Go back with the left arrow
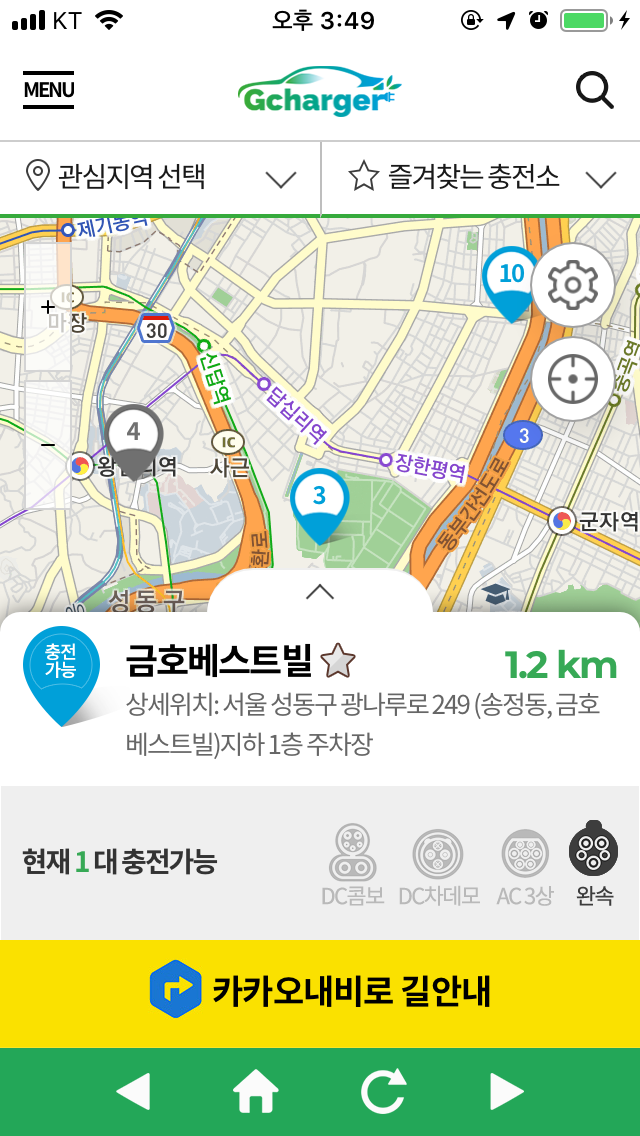The image size is (640, 1136). pyautogui.click(x=133, y=1091)
